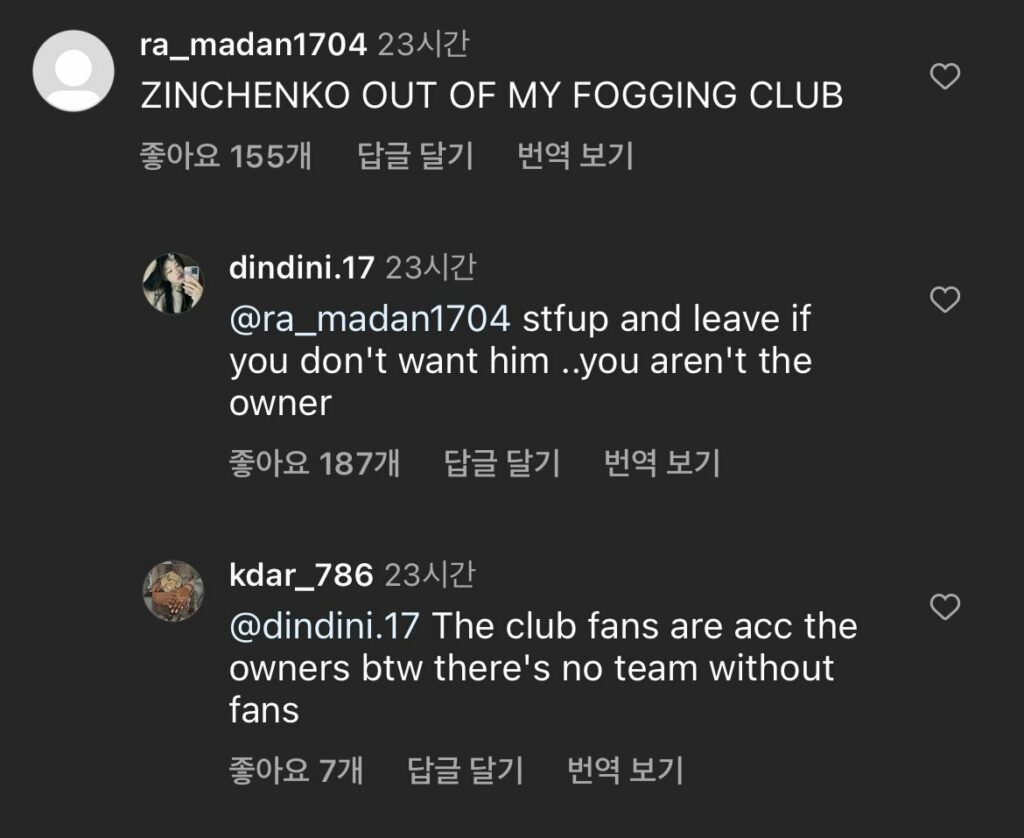Viewport: 1024px width, 838px height.
Task: Like dindini.17's reply with the heart
Action: (x=945, y=299)
